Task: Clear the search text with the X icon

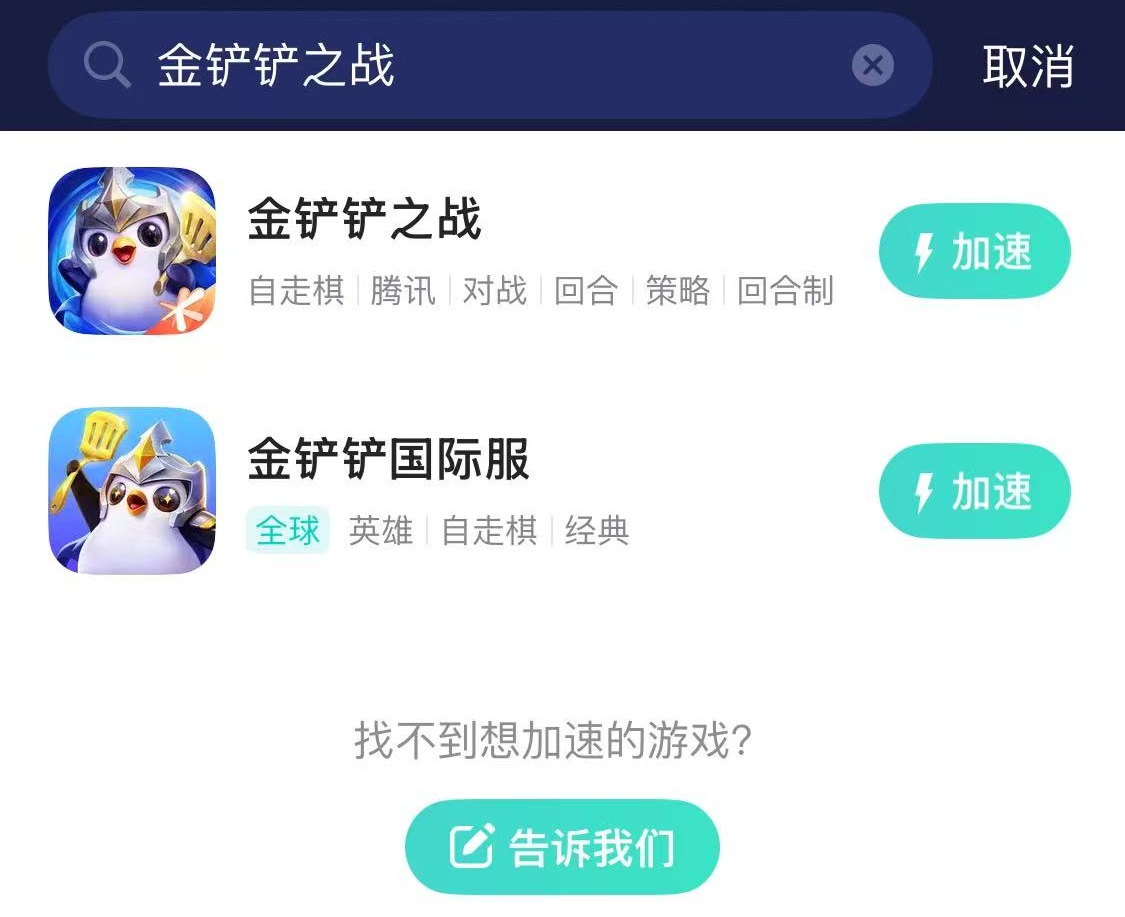Action: [x=872, y=66]
